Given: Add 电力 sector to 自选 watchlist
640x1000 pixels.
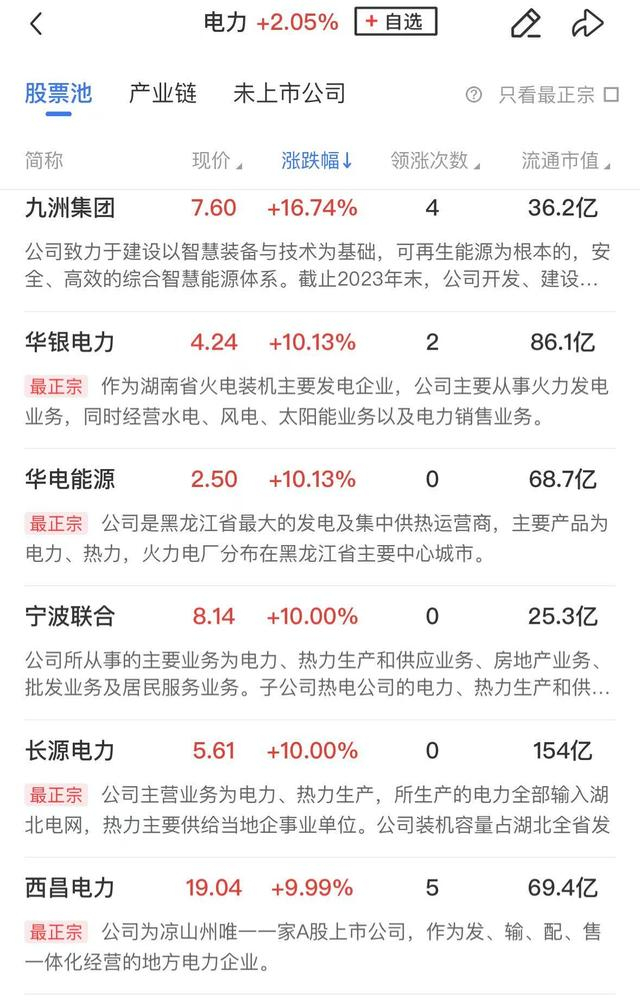Looking at the screenshot, I should 395,22.
